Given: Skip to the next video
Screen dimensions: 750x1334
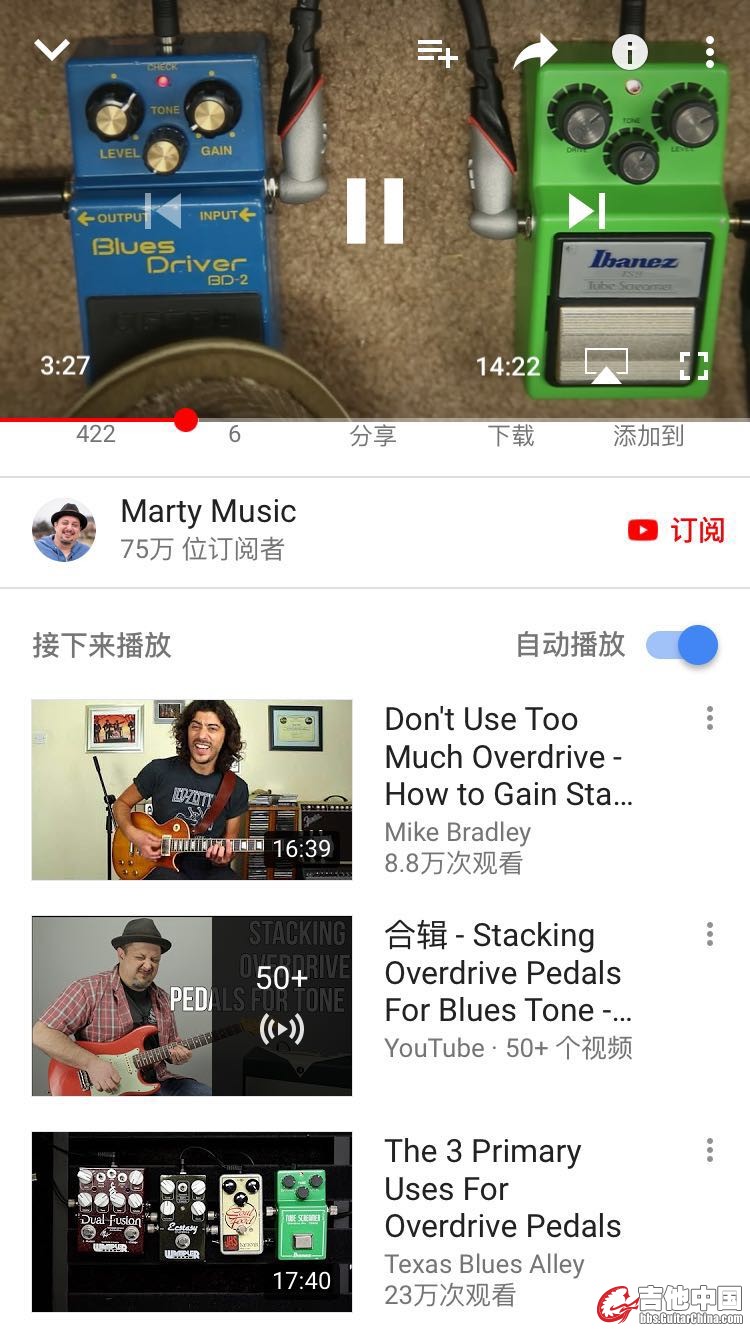Looking at the screenshot, I should click(x=586, y=211).
